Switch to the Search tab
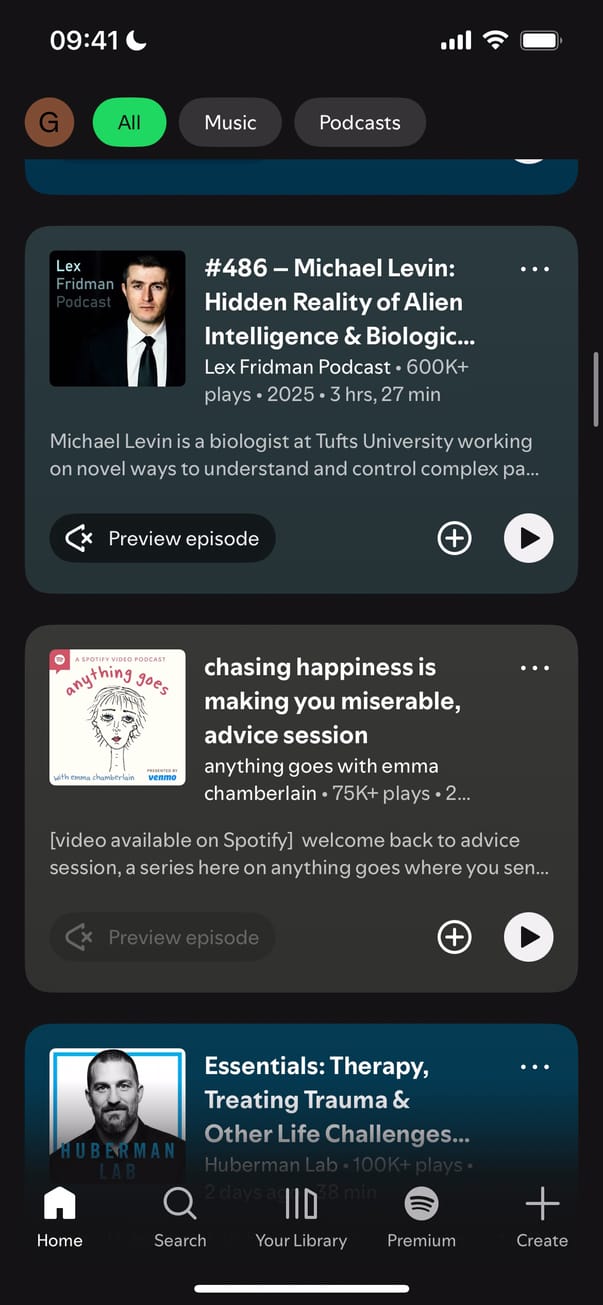This screenshot has height=1305, width=603. (180, 1217)
